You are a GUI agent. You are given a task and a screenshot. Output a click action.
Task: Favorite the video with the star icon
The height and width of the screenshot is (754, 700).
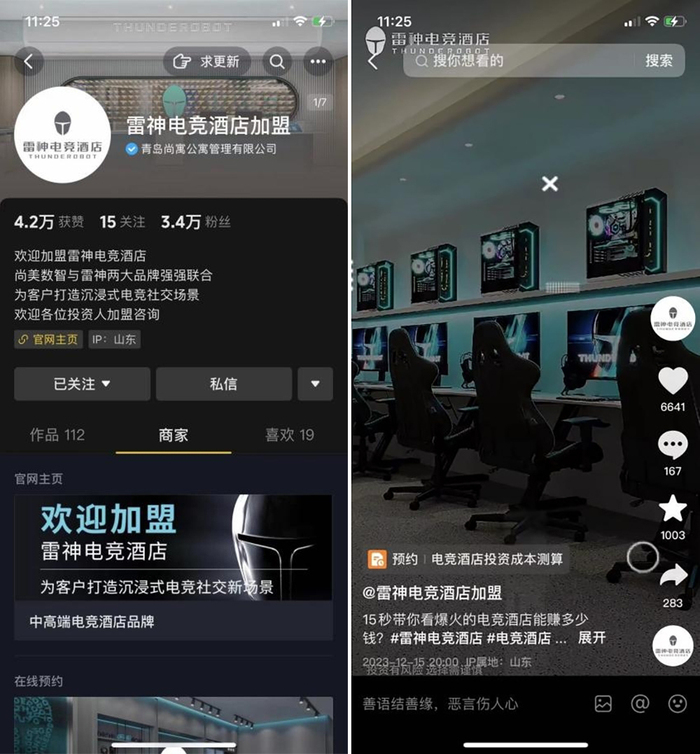point(673,509)
